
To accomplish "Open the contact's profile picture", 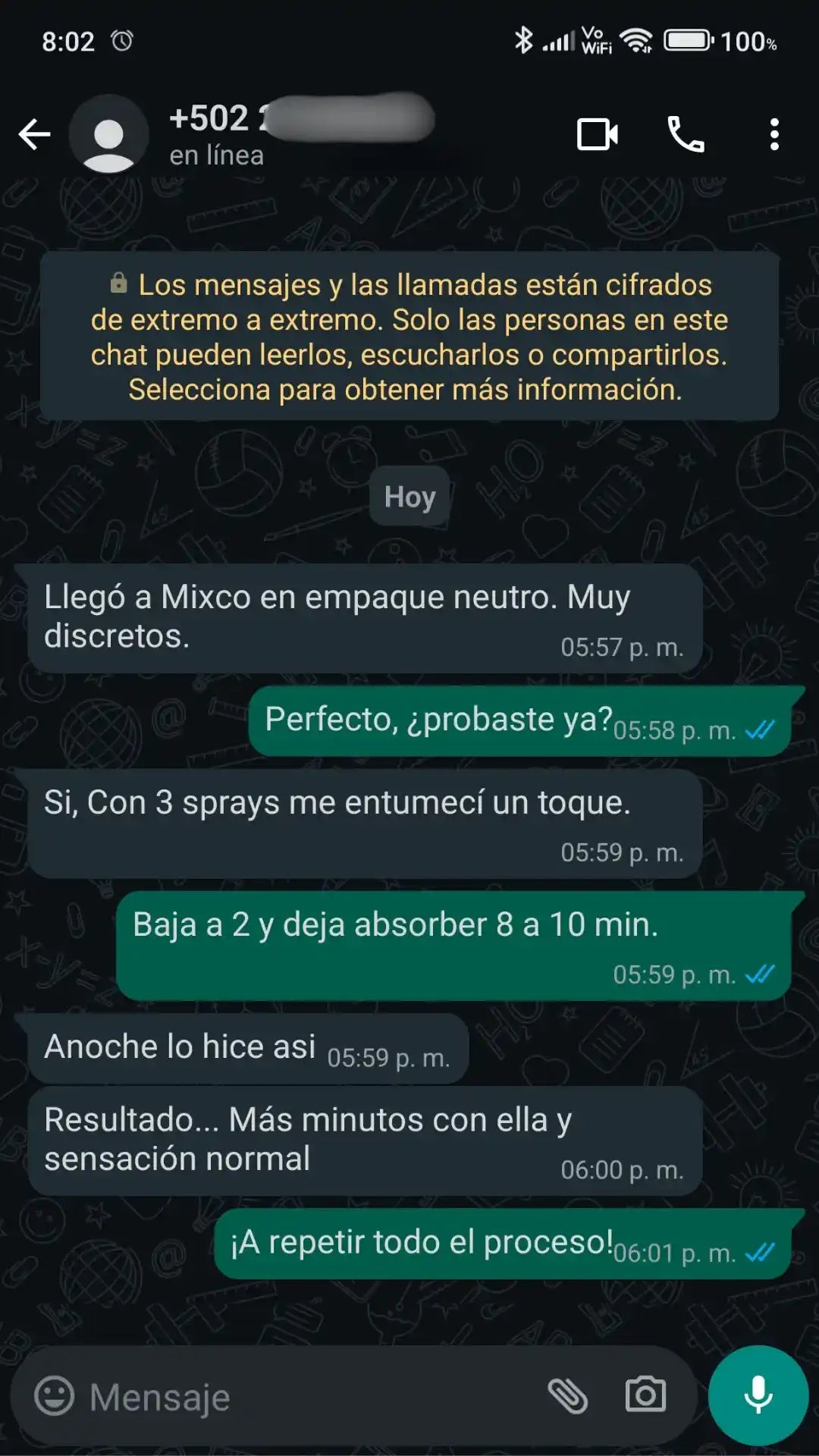I will [x=108, y=135].
